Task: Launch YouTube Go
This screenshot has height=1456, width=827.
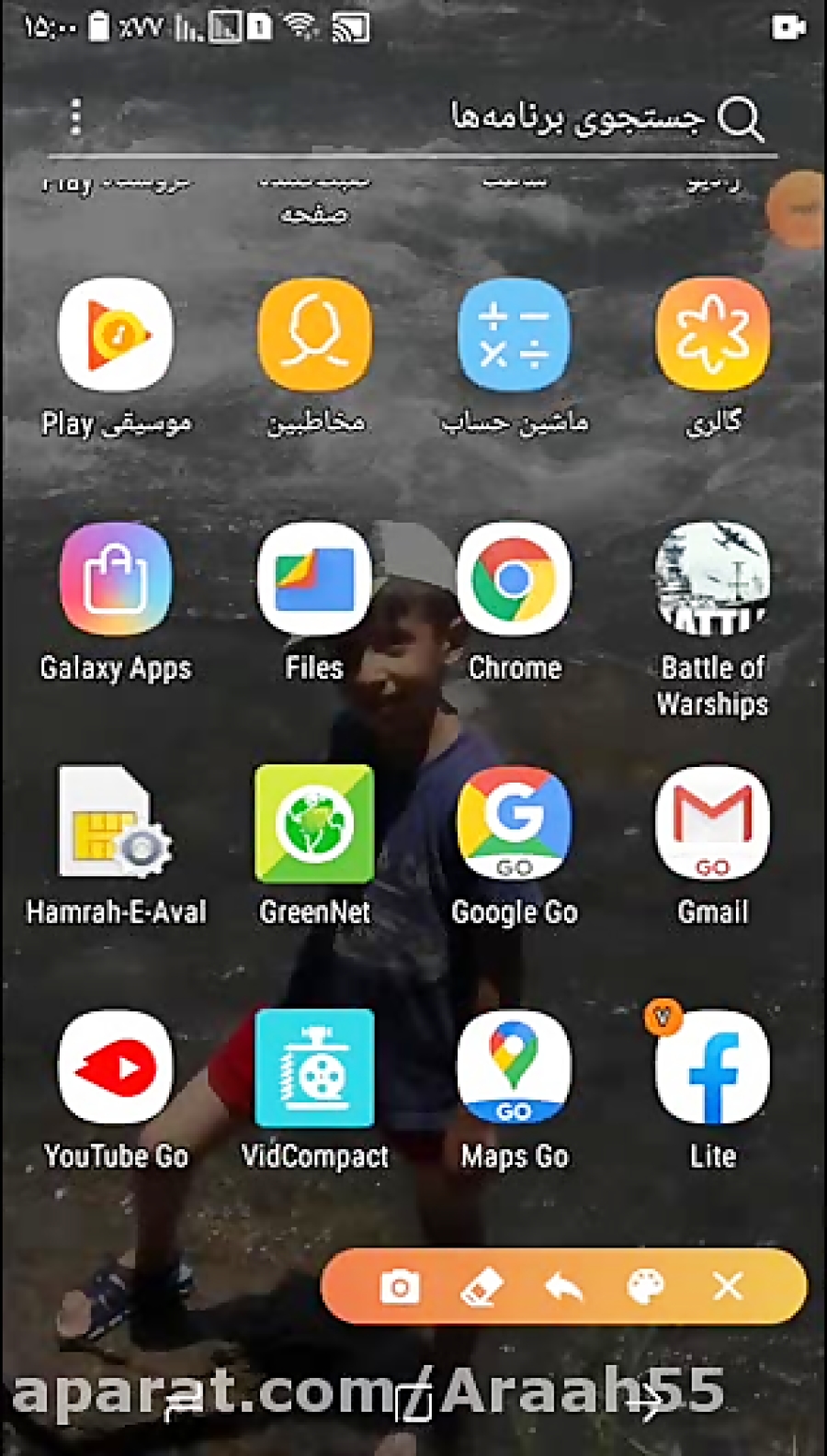Action: click(x=116, y=1067)
